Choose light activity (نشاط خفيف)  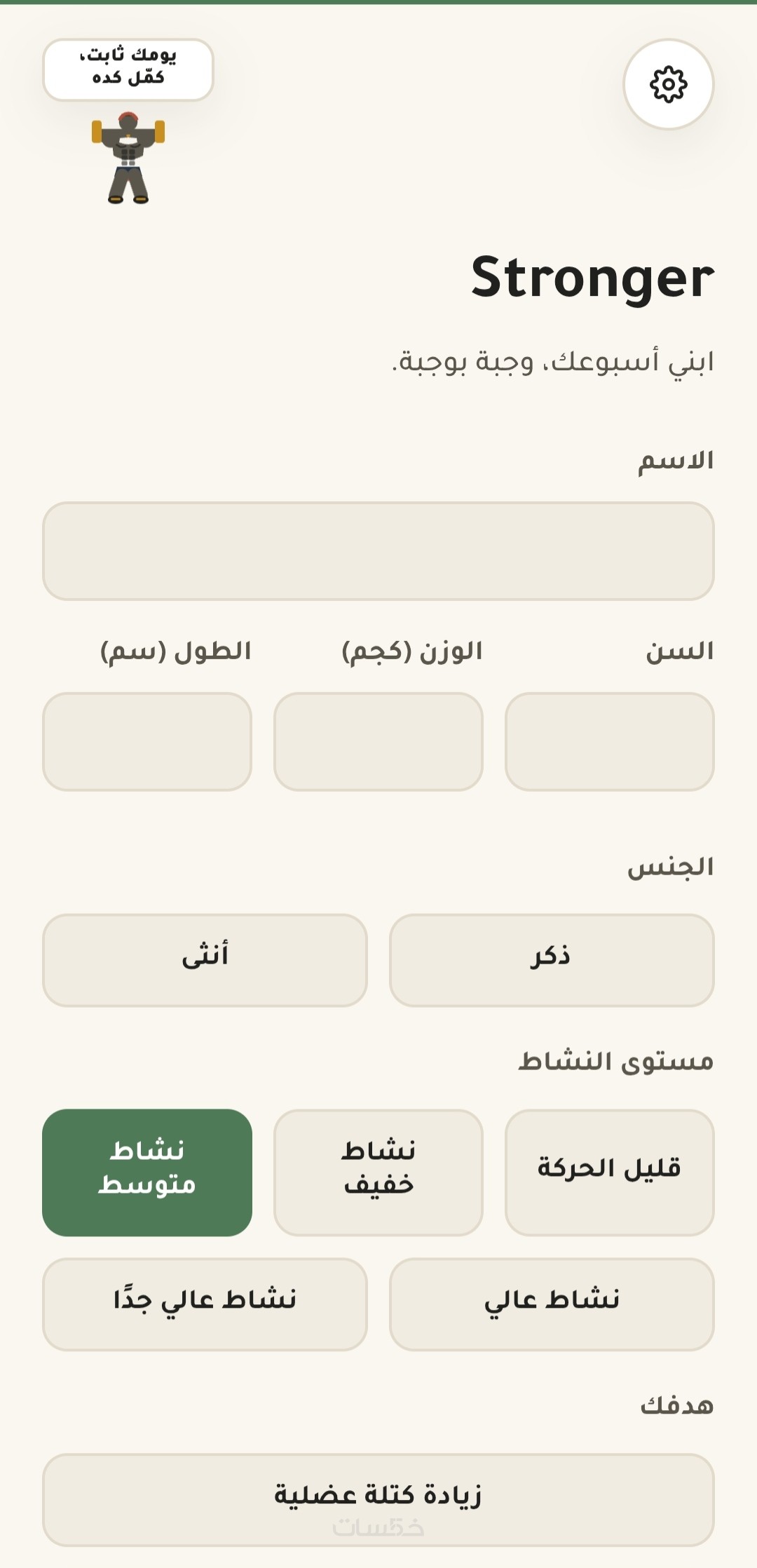pyautogui.click(x=378, y=1172)
